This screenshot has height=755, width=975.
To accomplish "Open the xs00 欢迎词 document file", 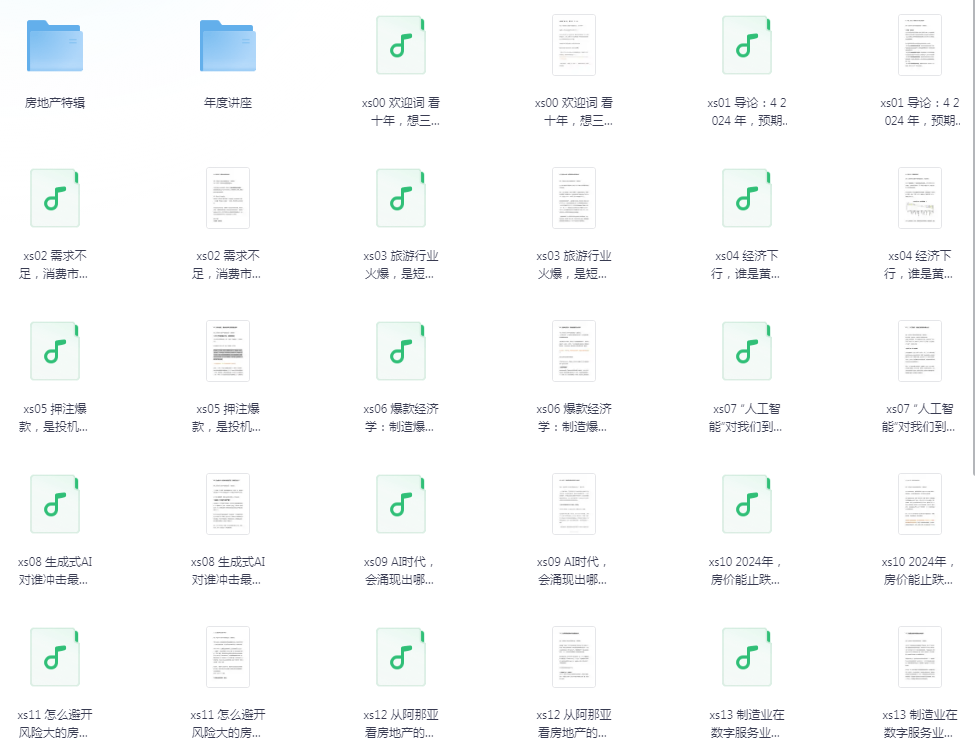I will [574, 45].
